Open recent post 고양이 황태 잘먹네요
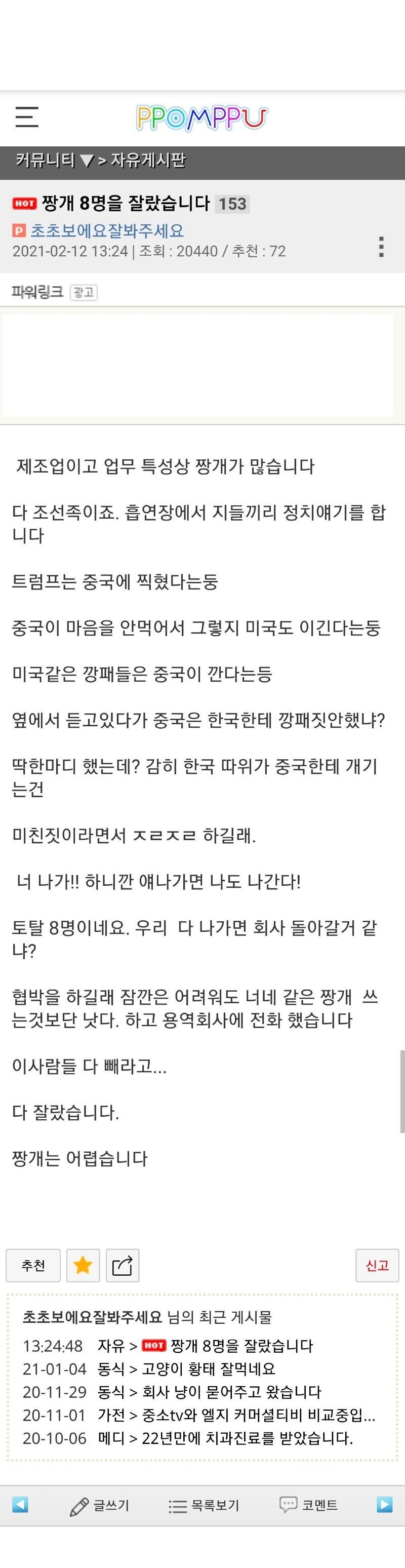Screen dimensions: 405x1568 208,1369
